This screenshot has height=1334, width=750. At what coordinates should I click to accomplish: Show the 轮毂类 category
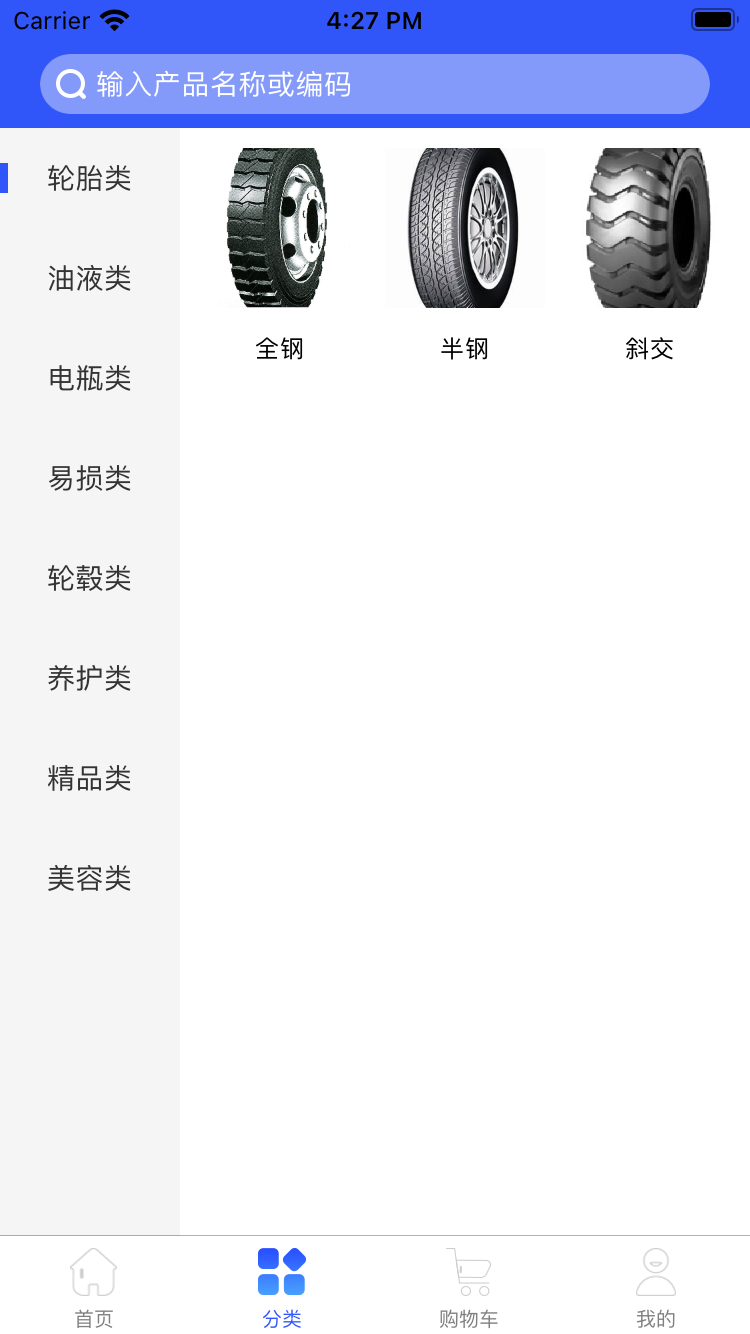click(x=90, y=578)
